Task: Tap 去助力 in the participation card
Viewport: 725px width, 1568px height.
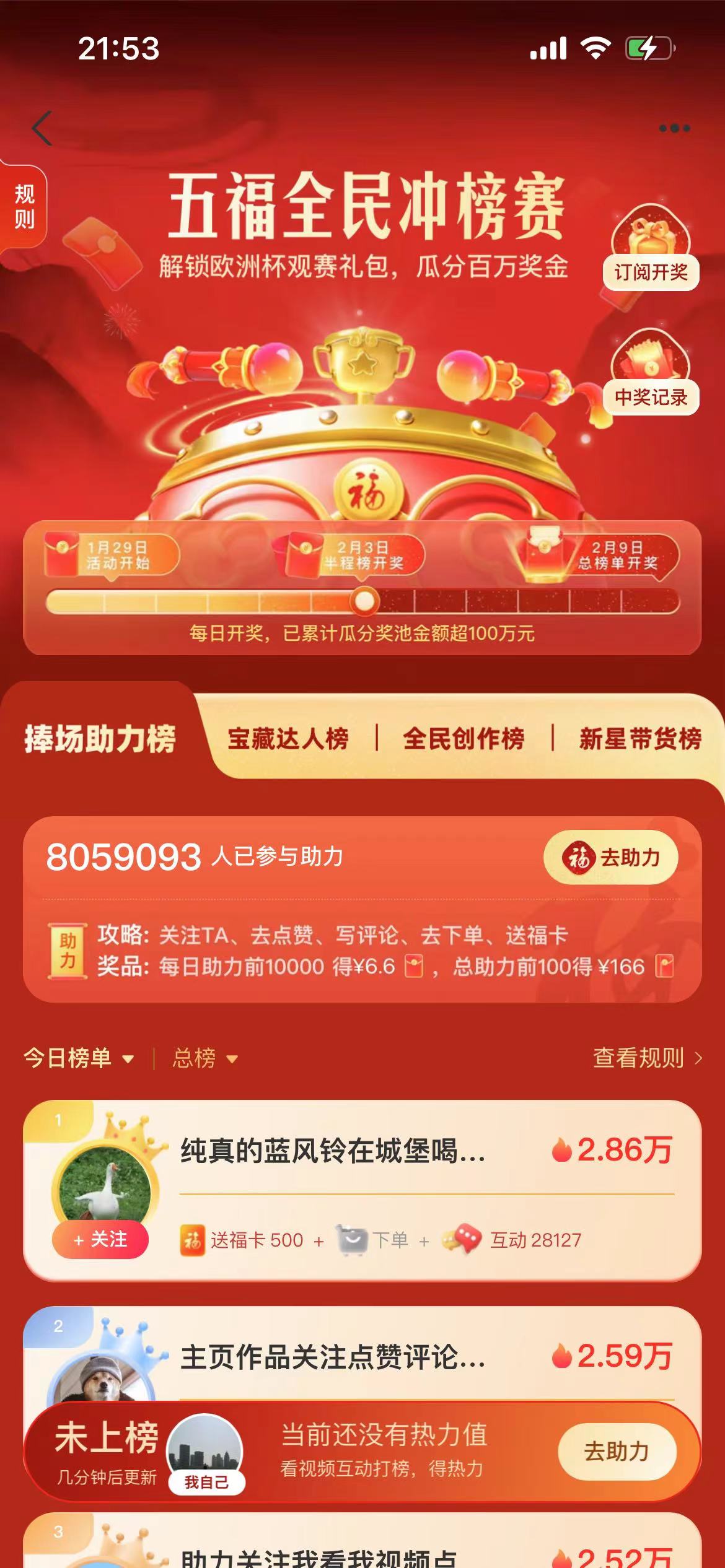Action: point(610,858)
